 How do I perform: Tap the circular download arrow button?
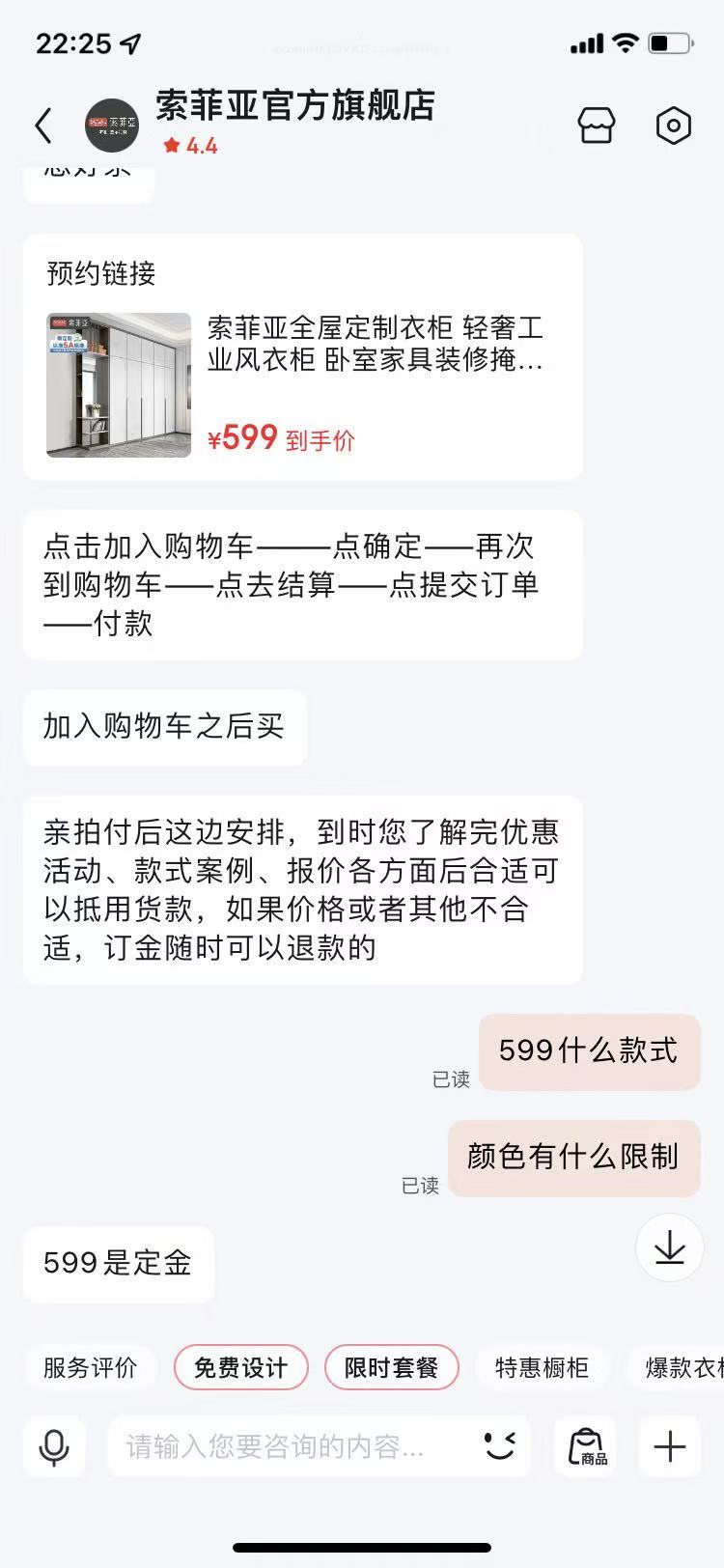point(669,1246)
